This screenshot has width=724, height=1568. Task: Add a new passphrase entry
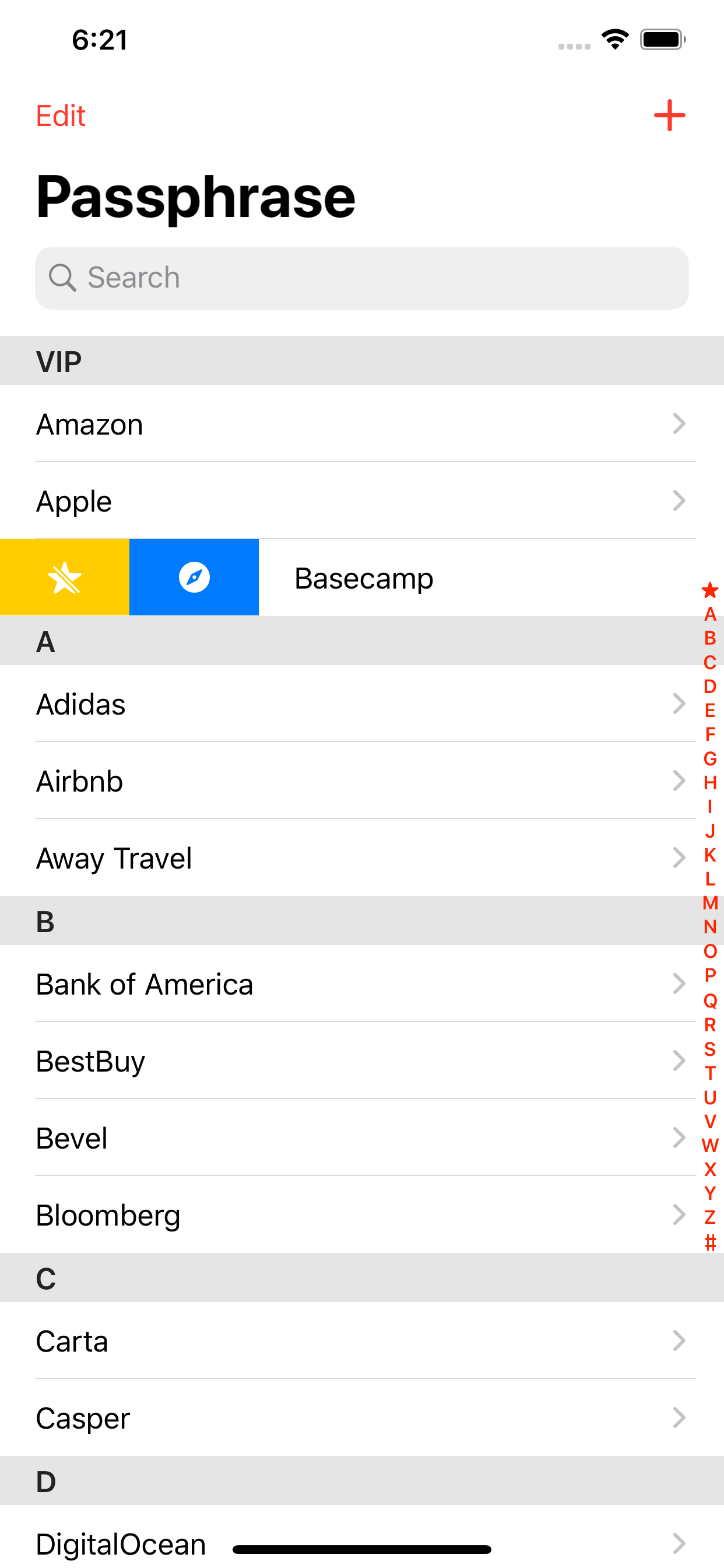[669, 116]
